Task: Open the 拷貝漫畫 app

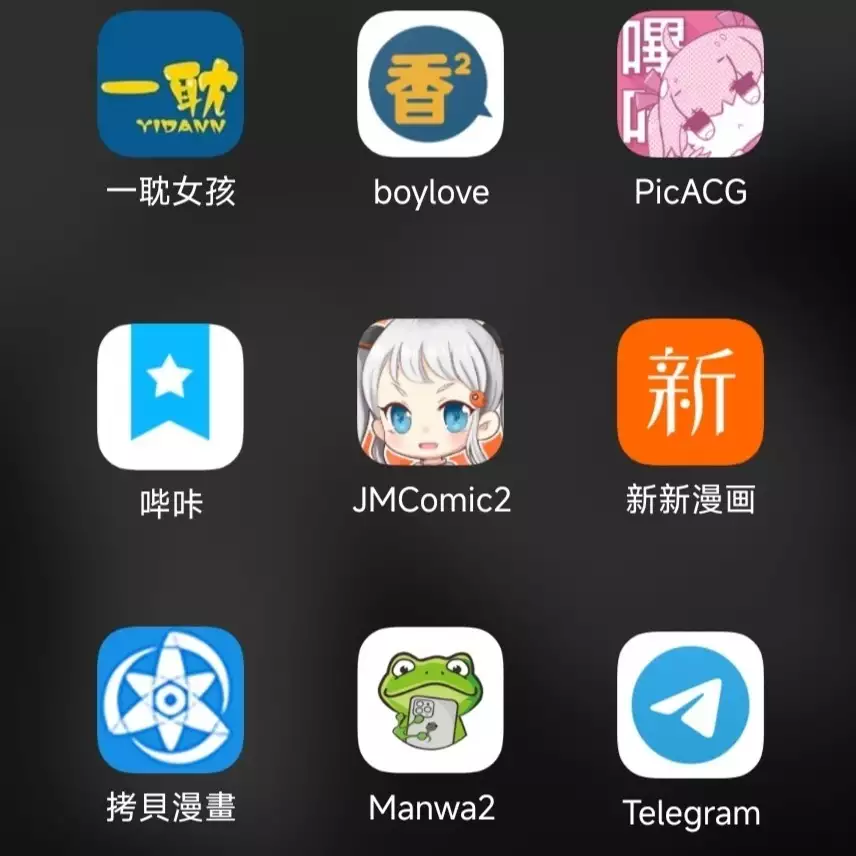Action: tap(170, 700)
